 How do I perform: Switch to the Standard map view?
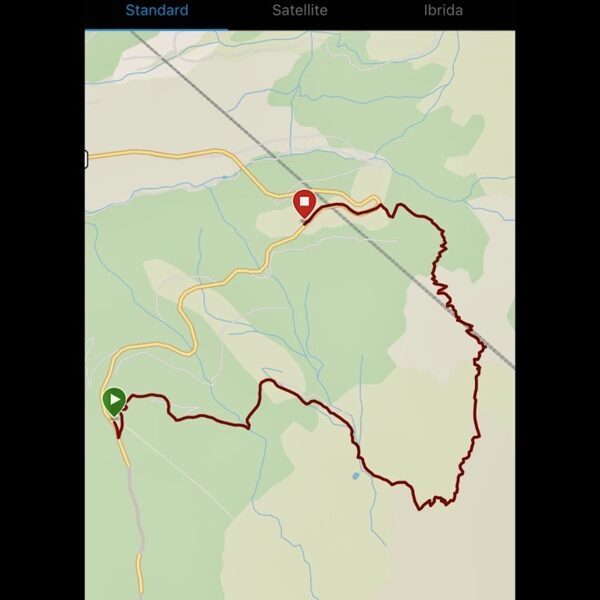click(157, 11)
